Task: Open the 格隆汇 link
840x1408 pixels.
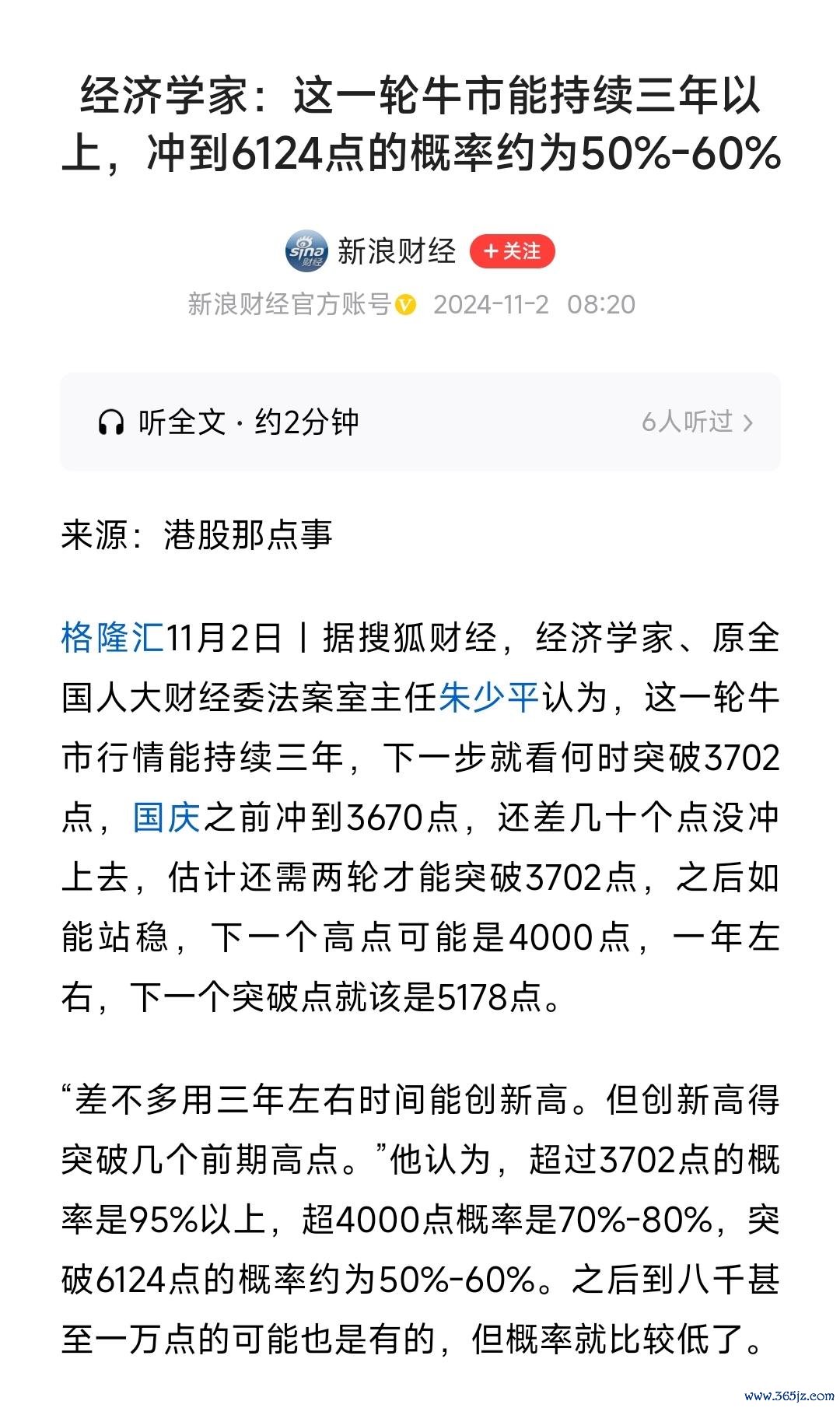Action: coord(113,638)
